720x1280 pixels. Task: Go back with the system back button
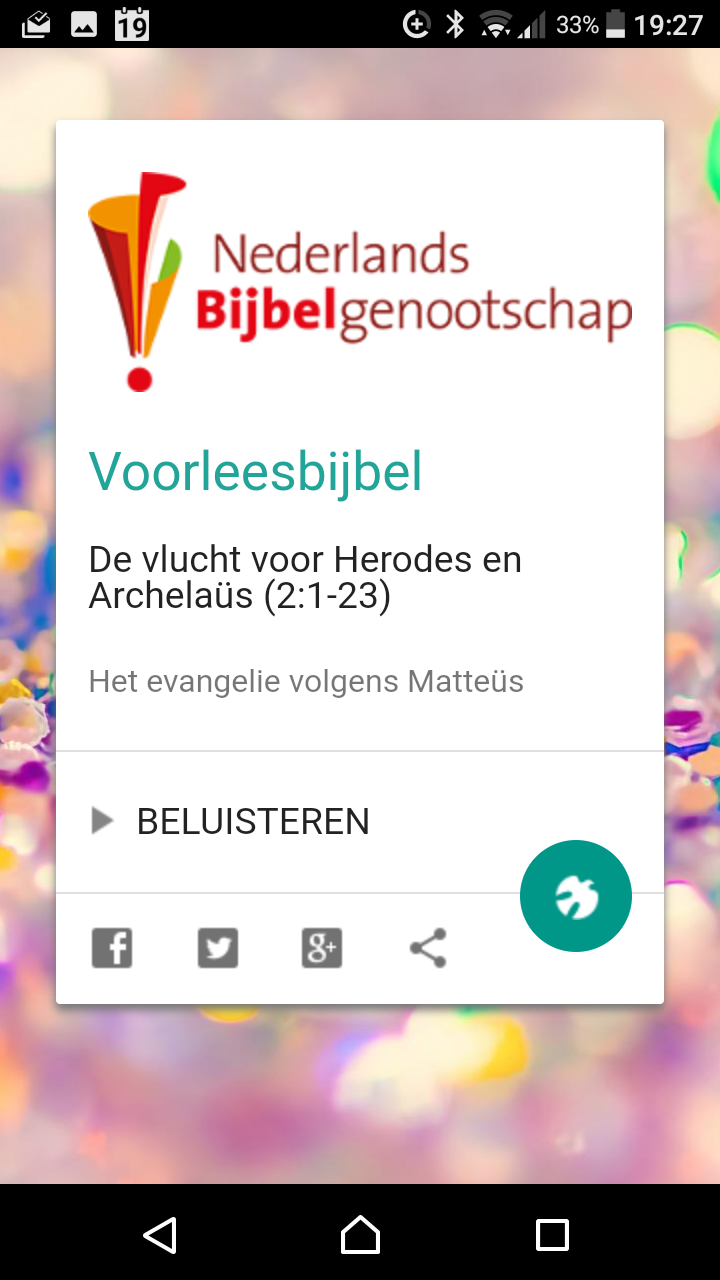point(160,1235)
